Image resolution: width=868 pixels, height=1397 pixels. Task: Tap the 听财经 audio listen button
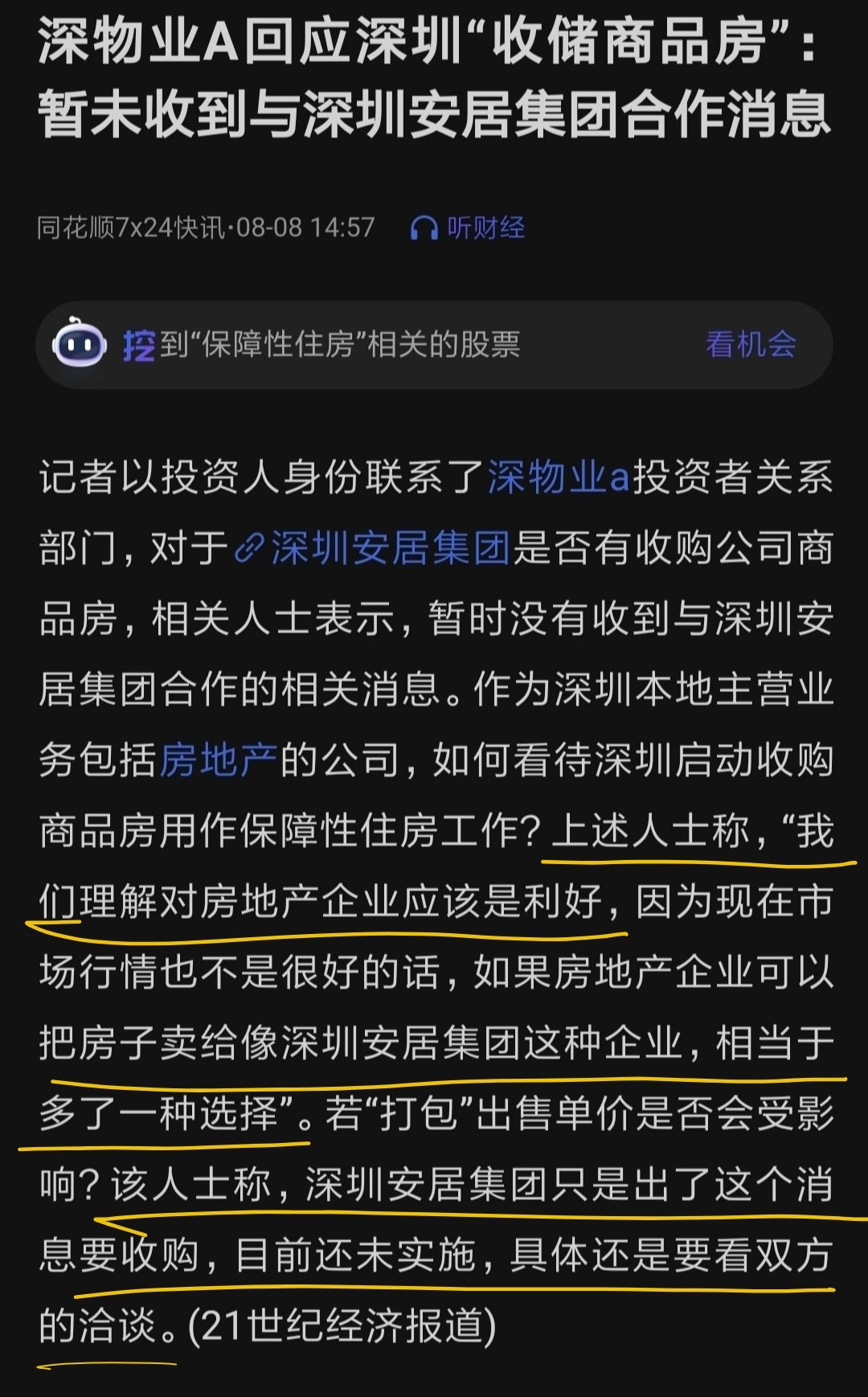[468, 228]
